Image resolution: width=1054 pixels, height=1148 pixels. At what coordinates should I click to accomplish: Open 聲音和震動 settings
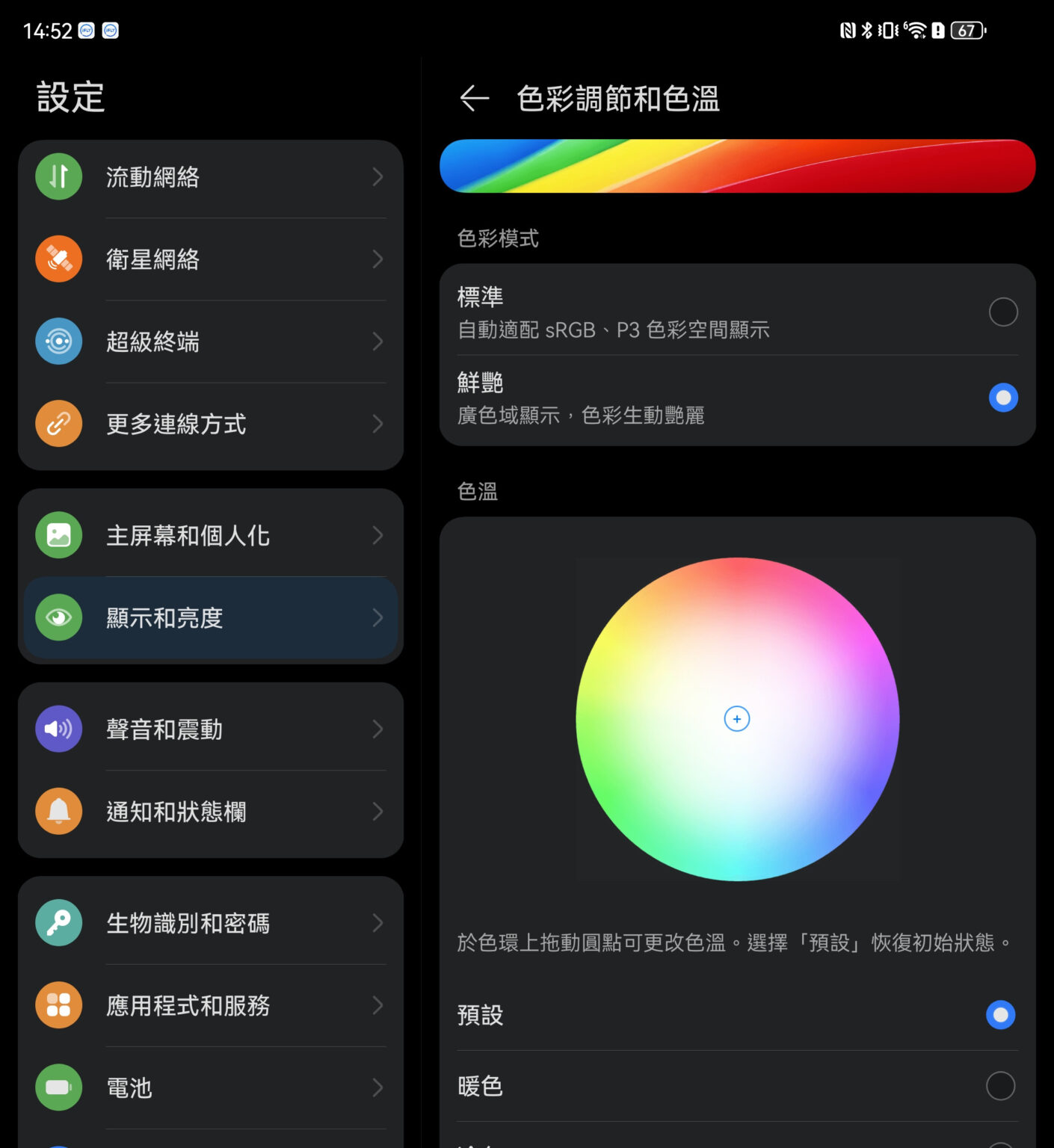pyautogui.click(x=211, y=729)
